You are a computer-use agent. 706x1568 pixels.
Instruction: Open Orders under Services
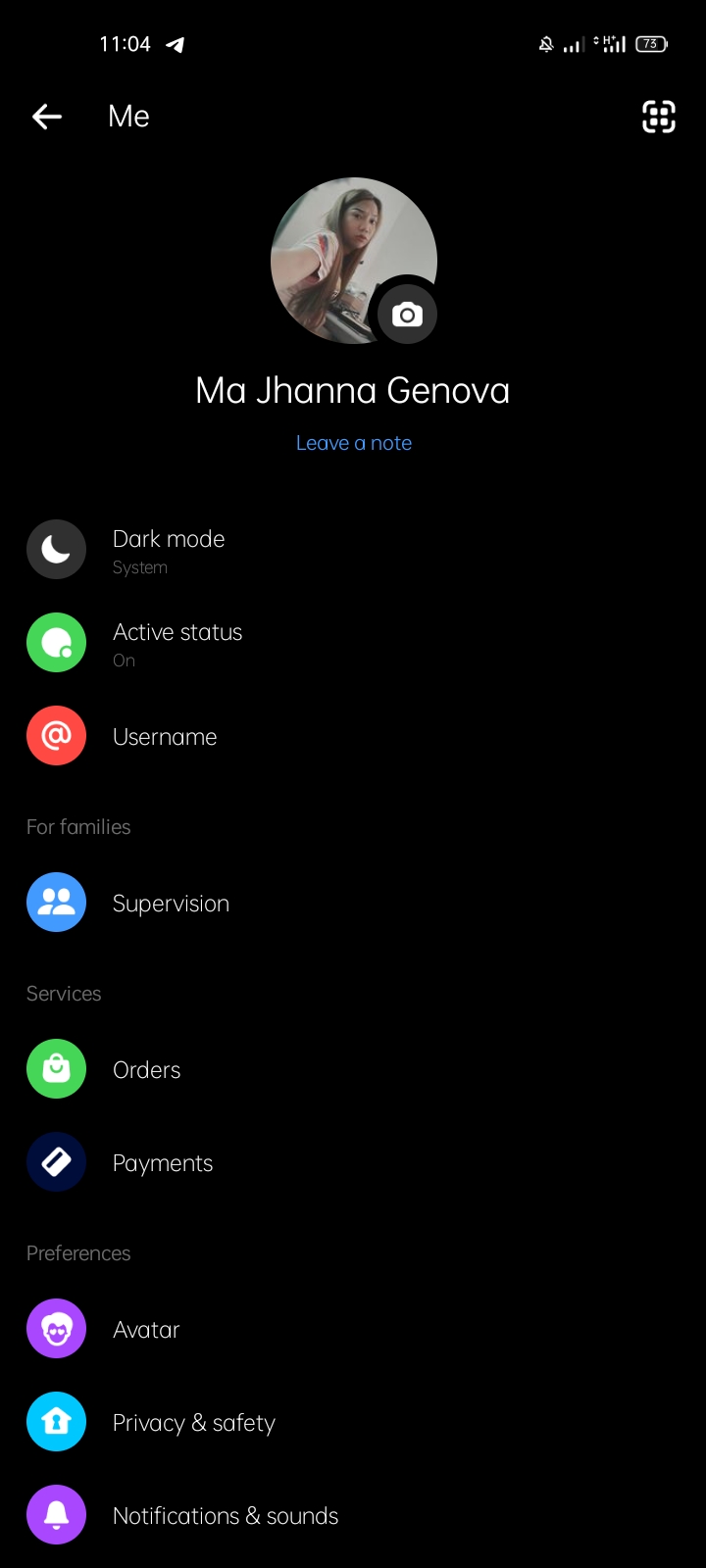click(x=353, y=1069)
